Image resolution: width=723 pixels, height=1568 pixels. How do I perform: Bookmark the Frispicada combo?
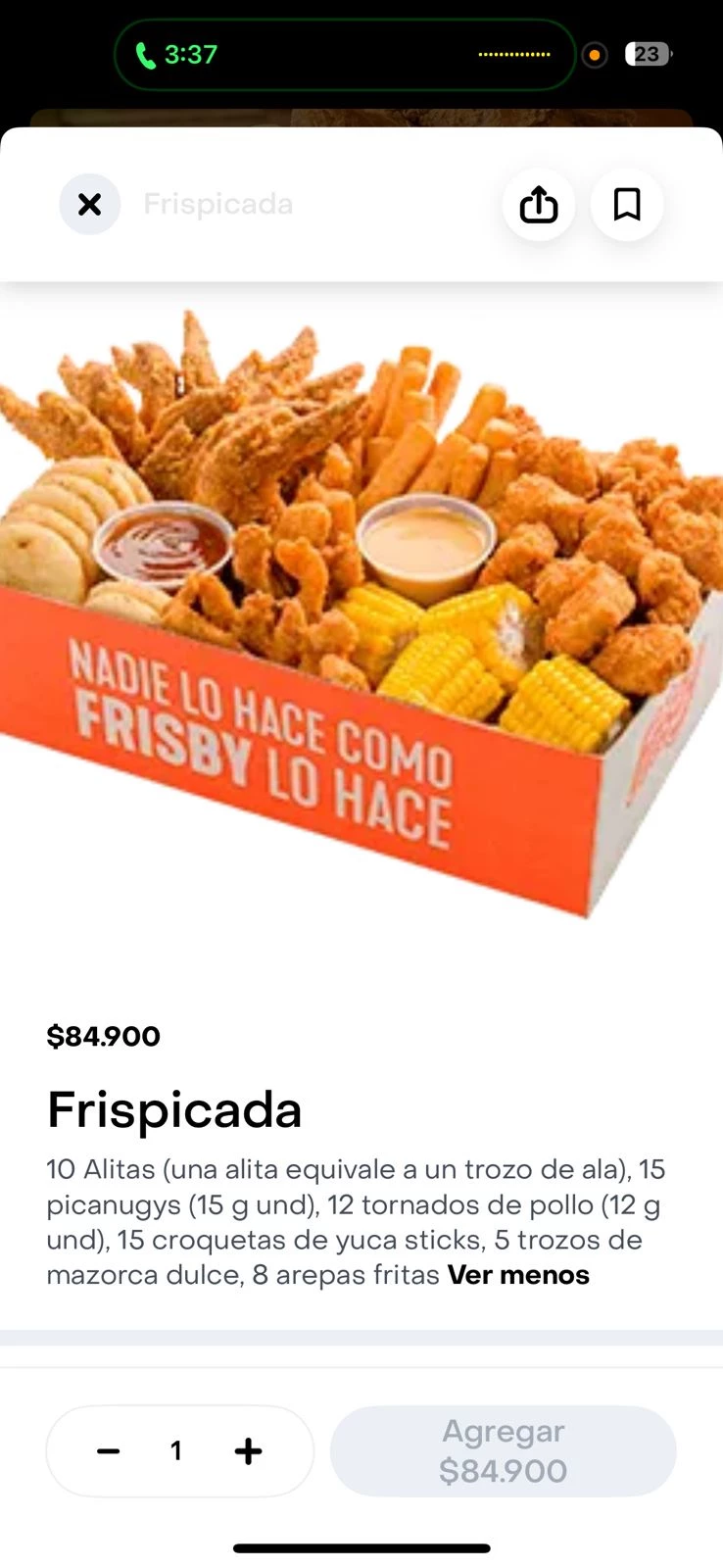pyautogui.click(x=627, y=205)
